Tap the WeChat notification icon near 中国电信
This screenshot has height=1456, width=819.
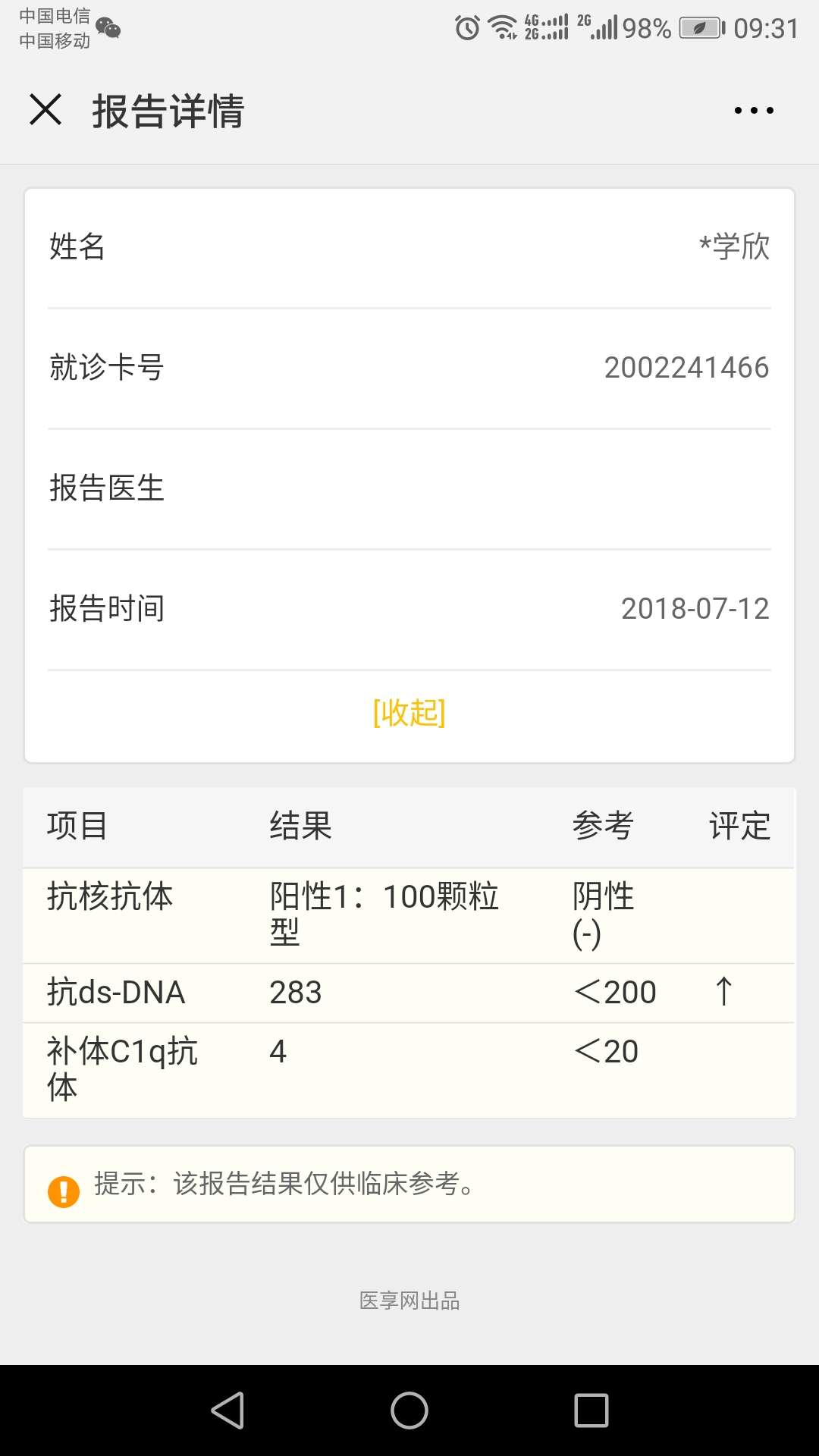pos(108,29)
